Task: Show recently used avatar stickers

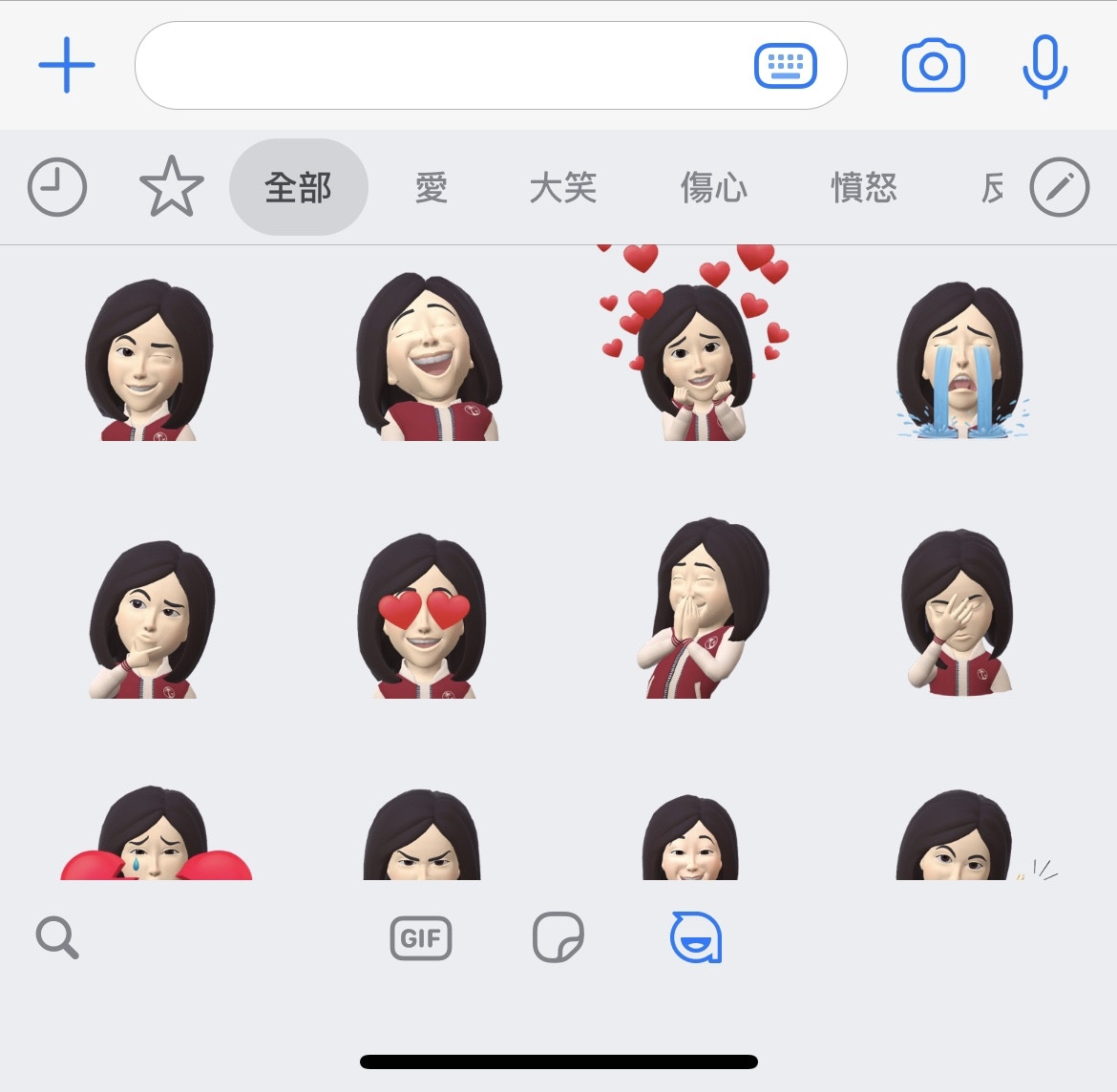Action: pos(57,187)
